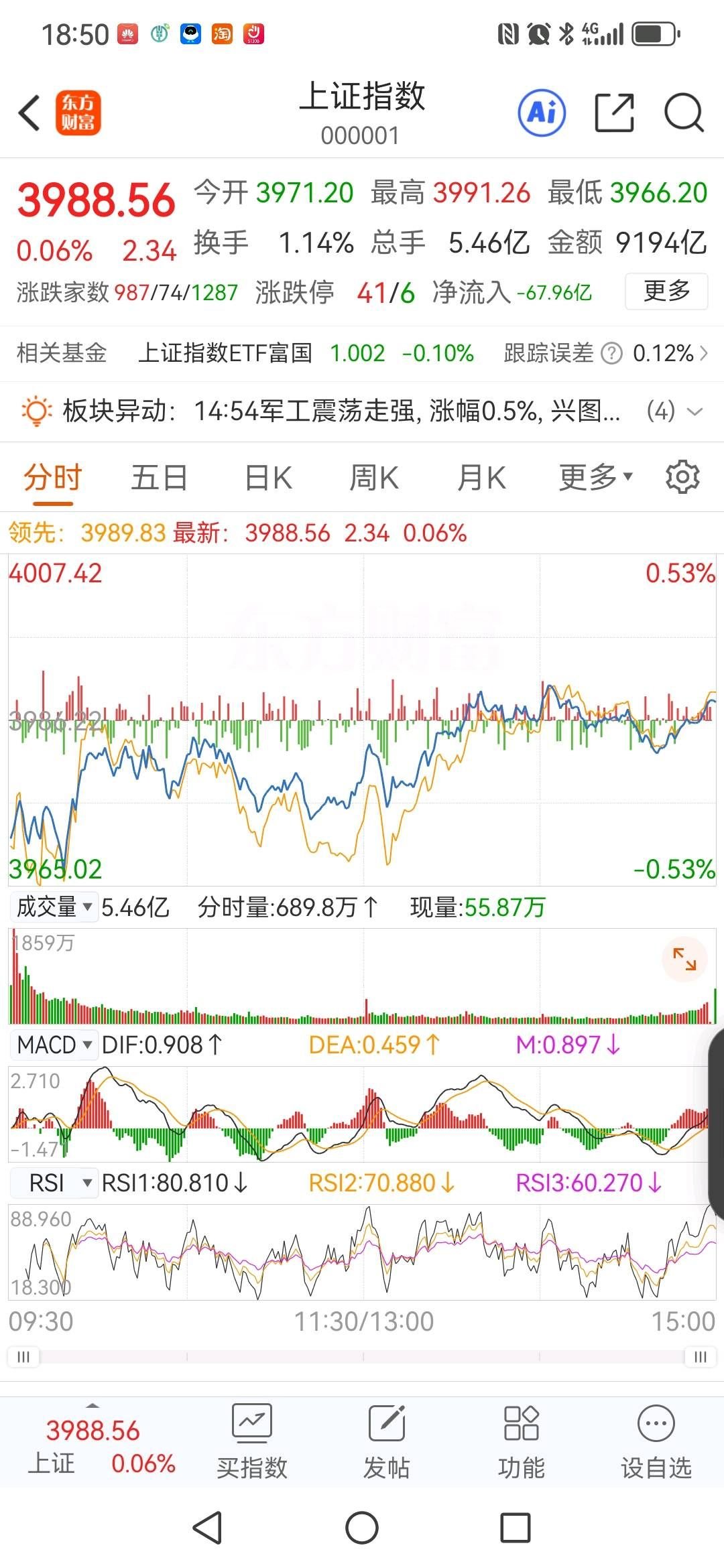724x1568 pixels.
Task: Open chart settings gear
Action: pos(682,477)
